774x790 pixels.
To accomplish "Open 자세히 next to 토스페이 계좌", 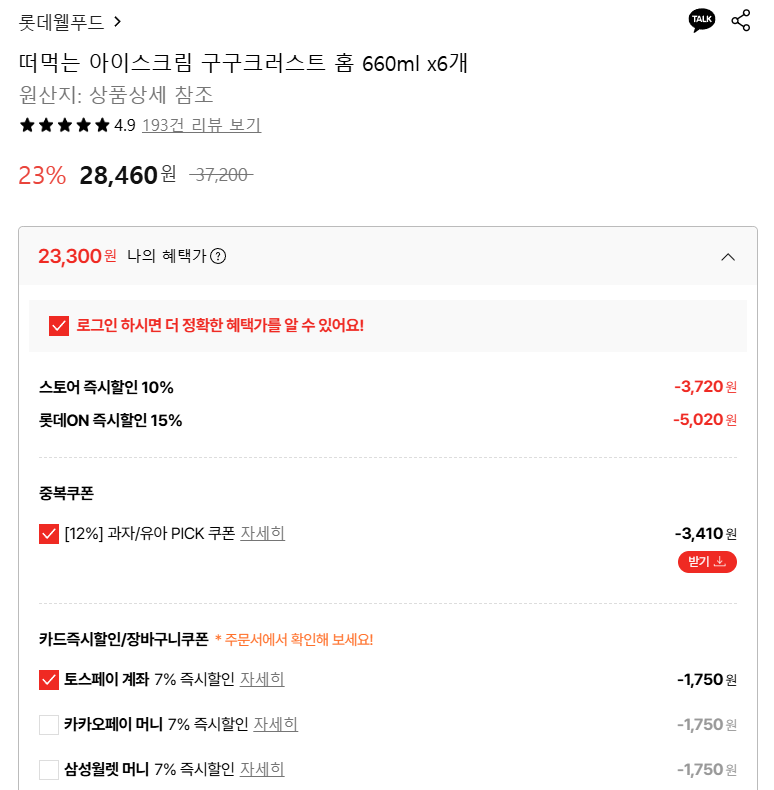I will coord(264,679).
